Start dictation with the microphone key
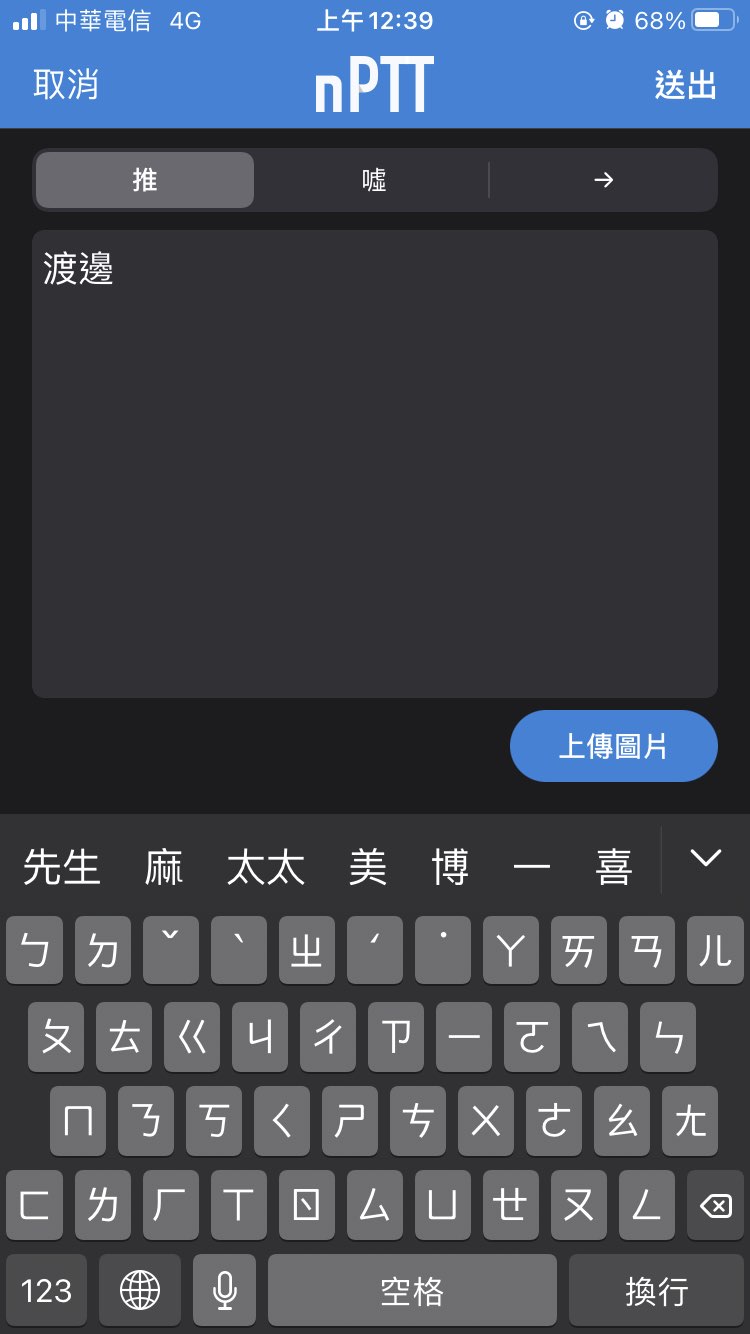The height and width of the screenshot is (1334, 750). pyautogui.click(x=225, y=1290)
